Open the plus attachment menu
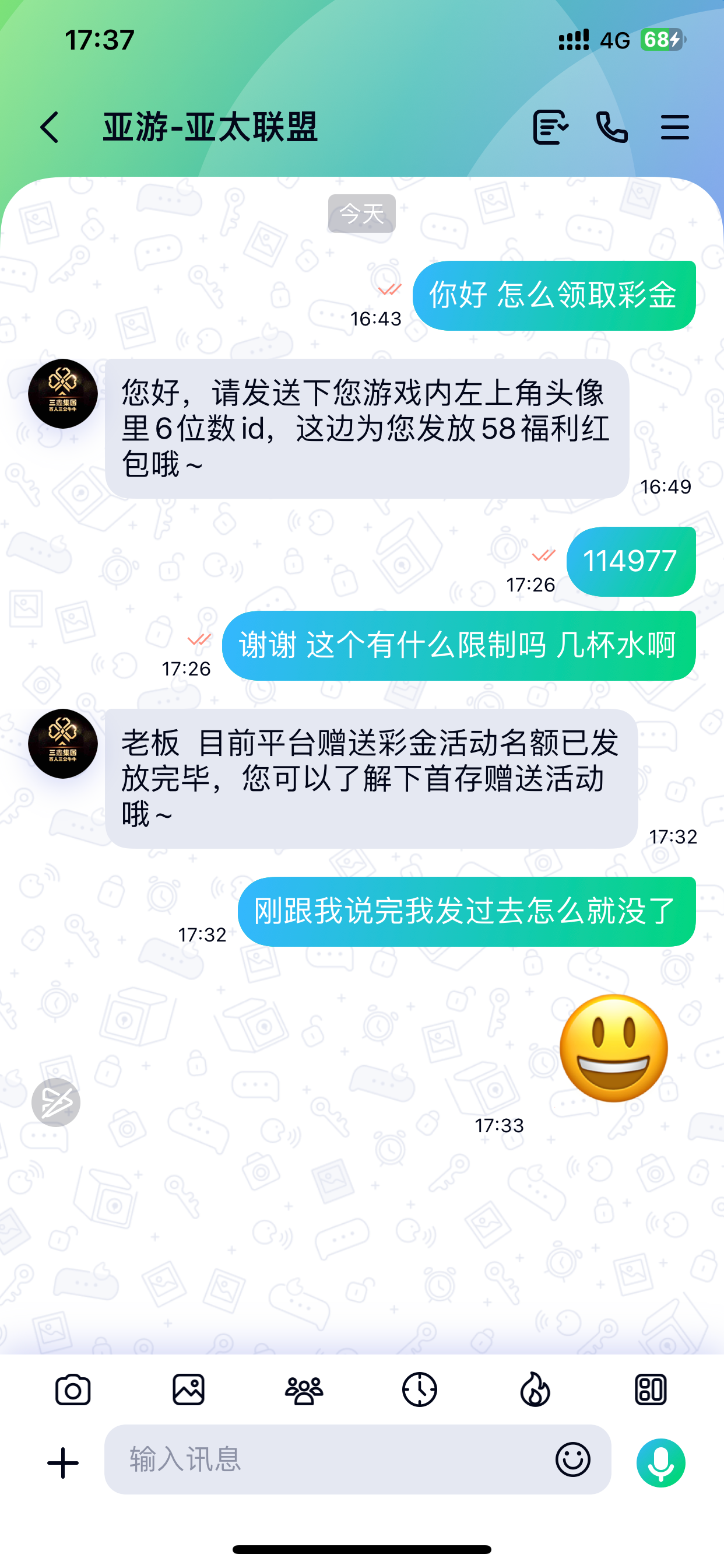 pos(64,1462)
